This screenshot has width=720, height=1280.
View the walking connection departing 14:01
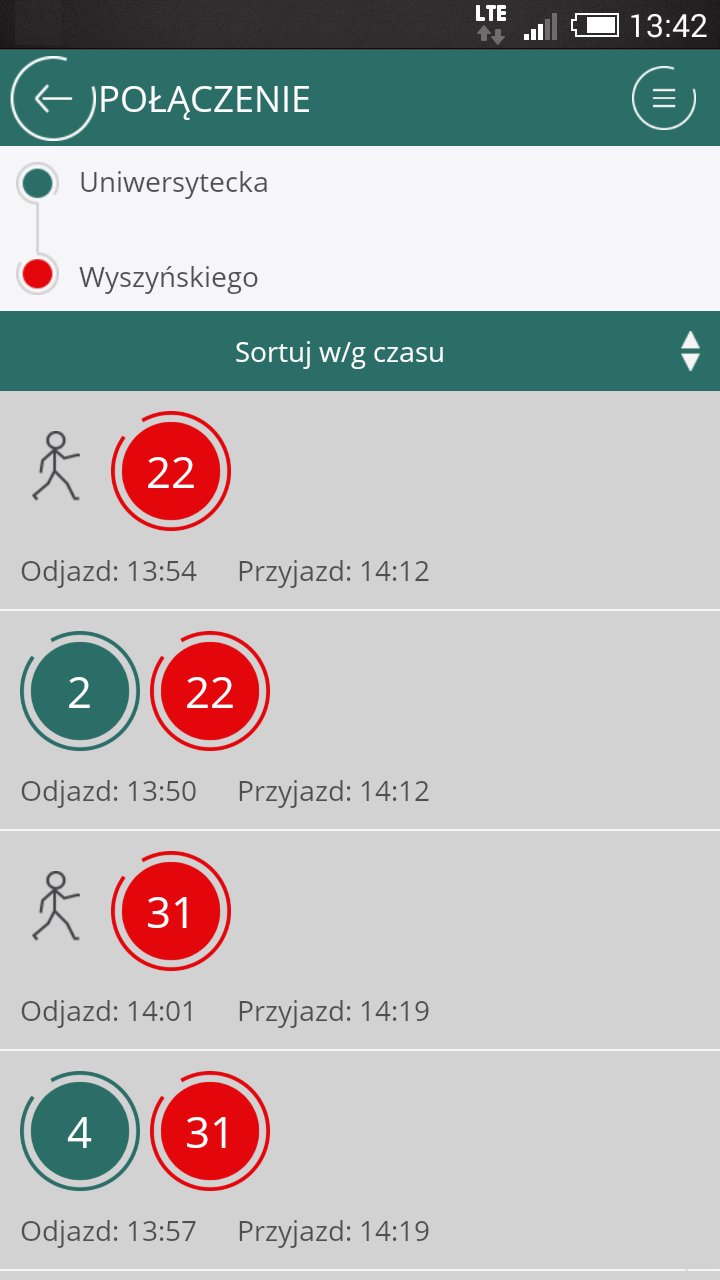click(x=360, y=940)
